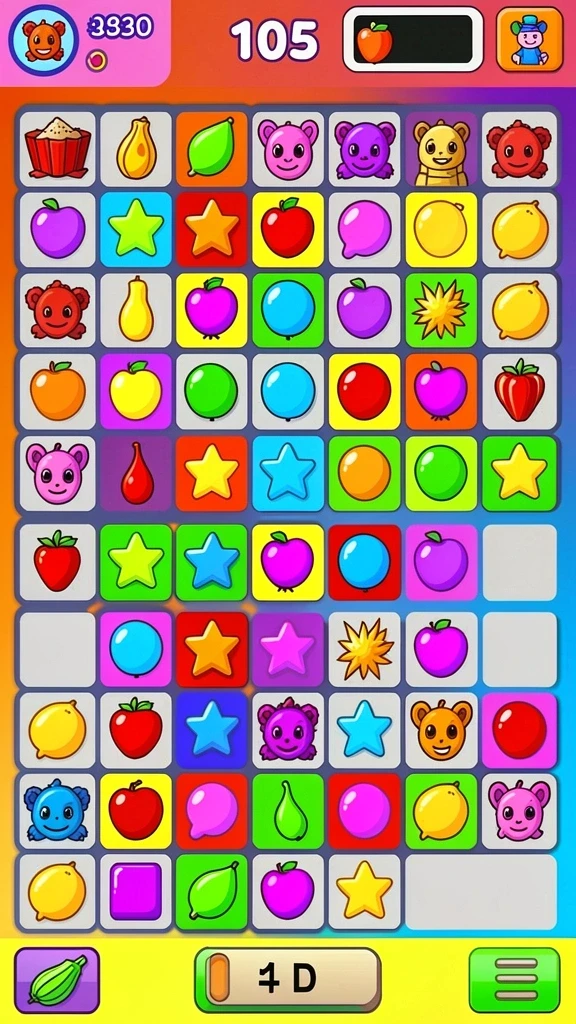Open the player avatar profile
The image size is (576, 1024).
(x=43, y=40)
